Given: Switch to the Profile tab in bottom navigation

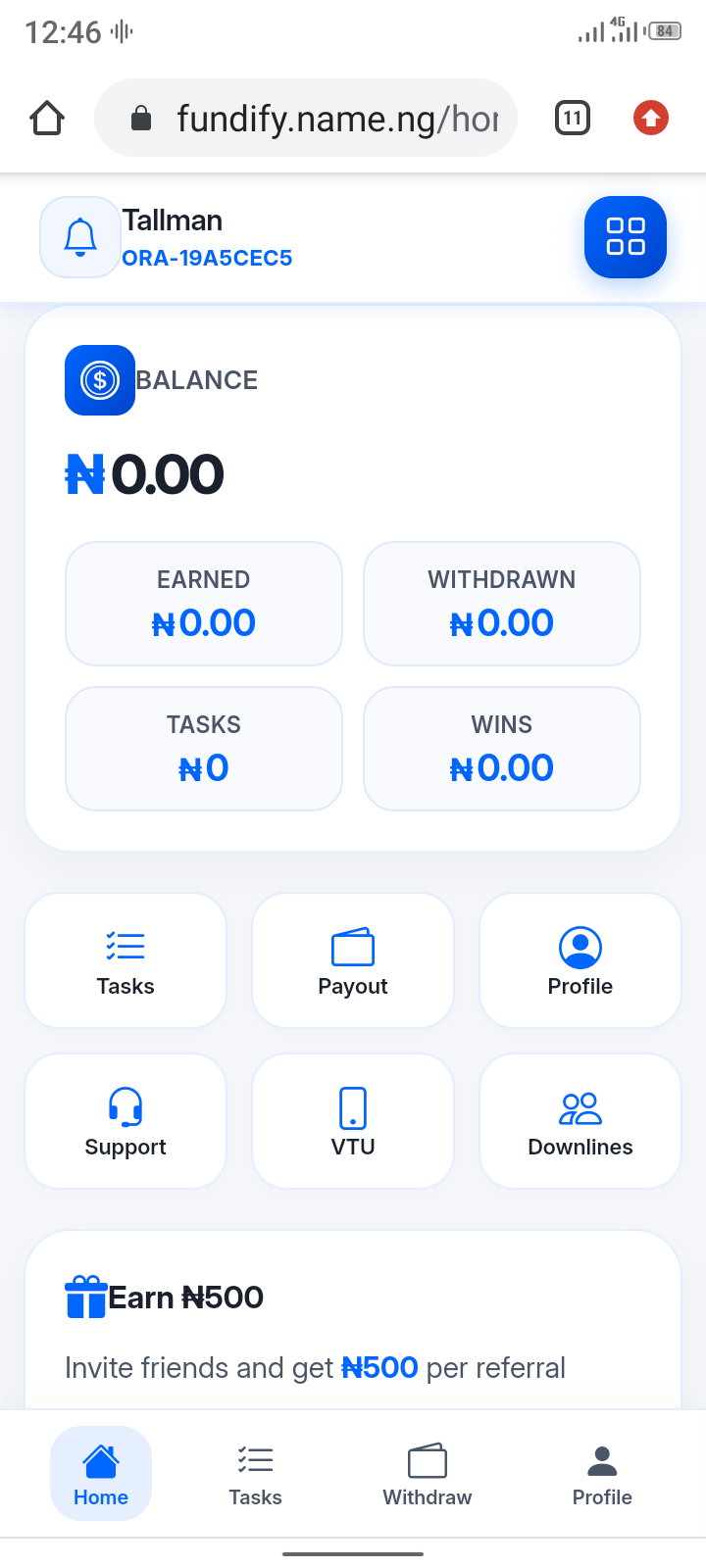Looking at the screenshot, I should (x=602, y=1473).
